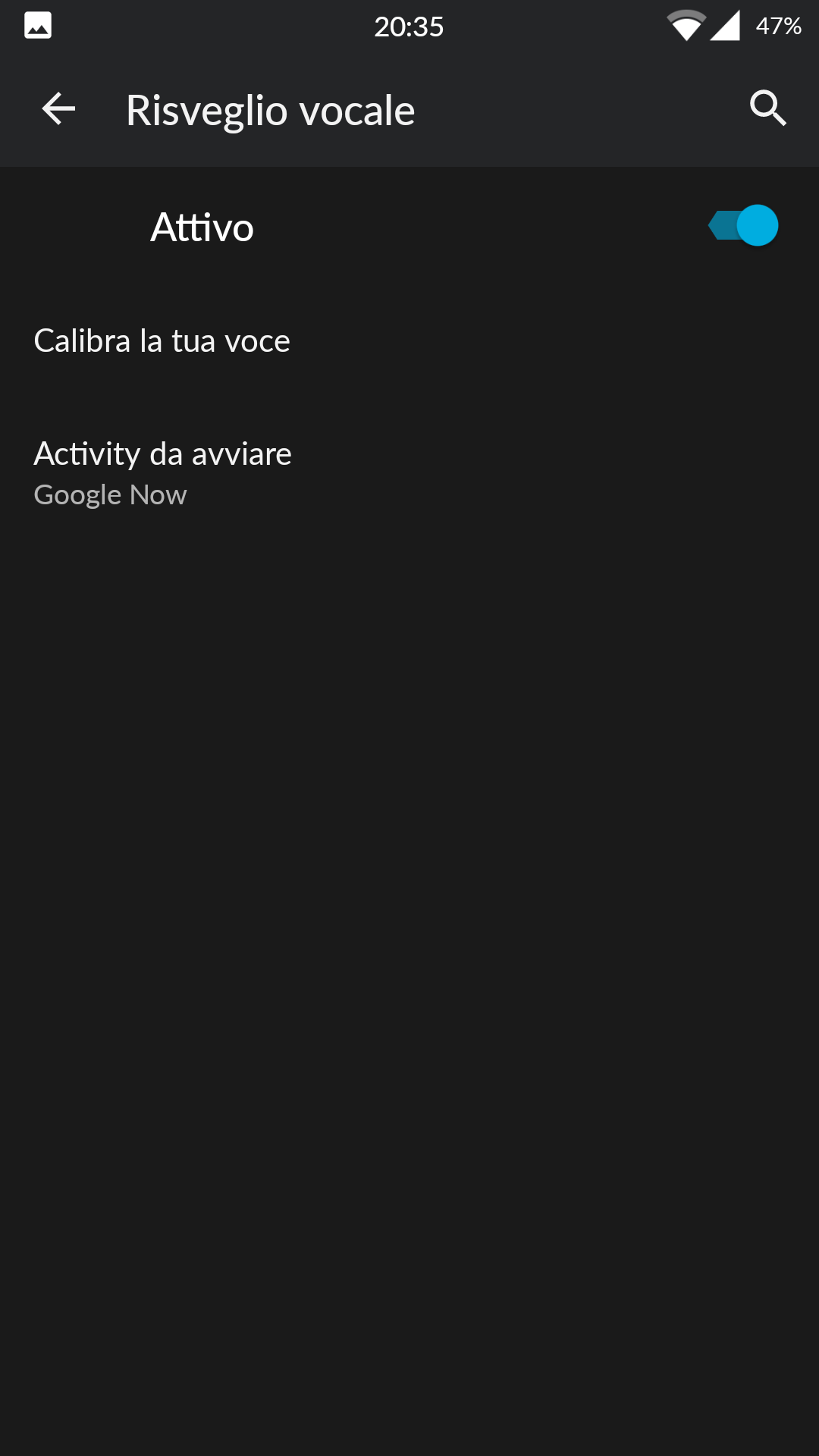Open Calibra la tua voce

tap(409, 341)
